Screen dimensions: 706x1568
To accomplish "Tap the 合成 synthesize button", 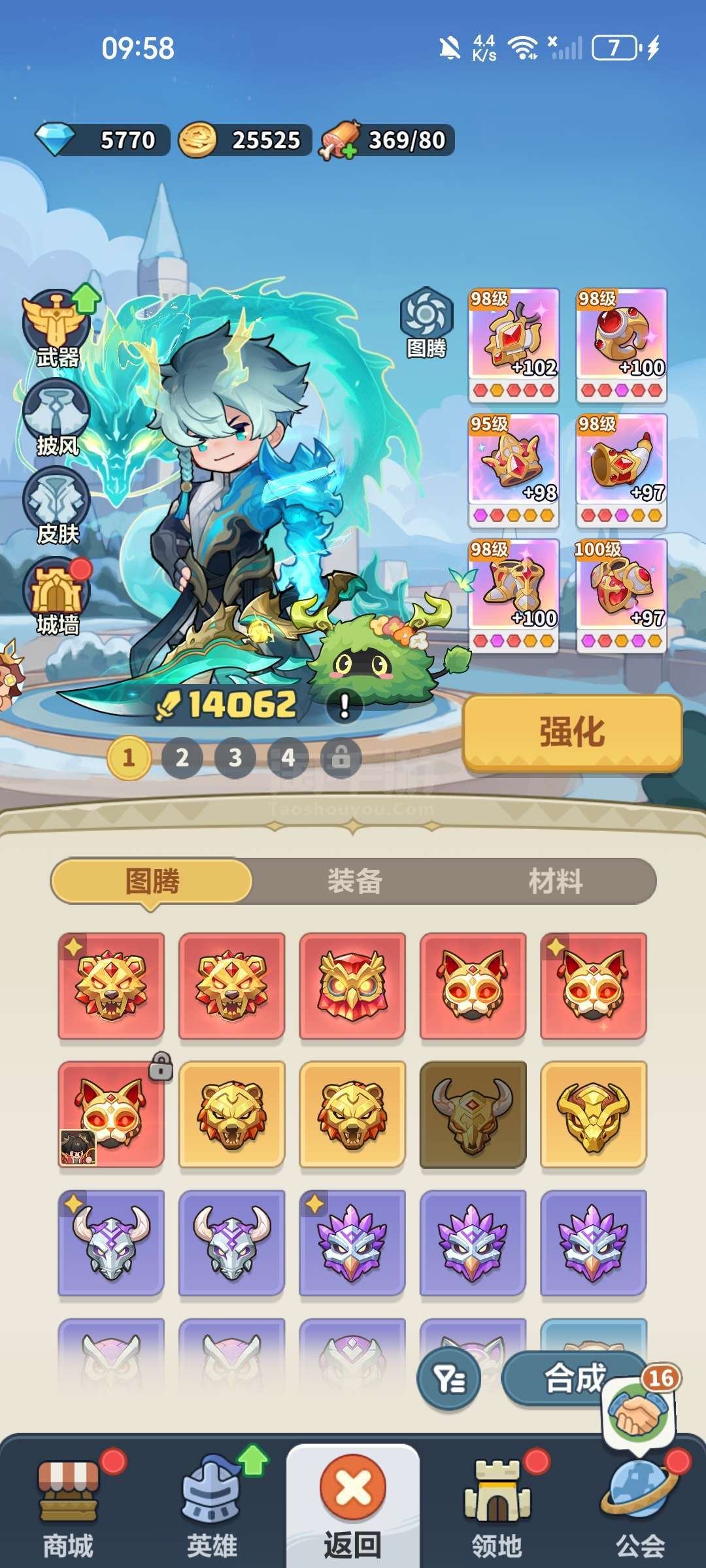I will (573, 1378).
